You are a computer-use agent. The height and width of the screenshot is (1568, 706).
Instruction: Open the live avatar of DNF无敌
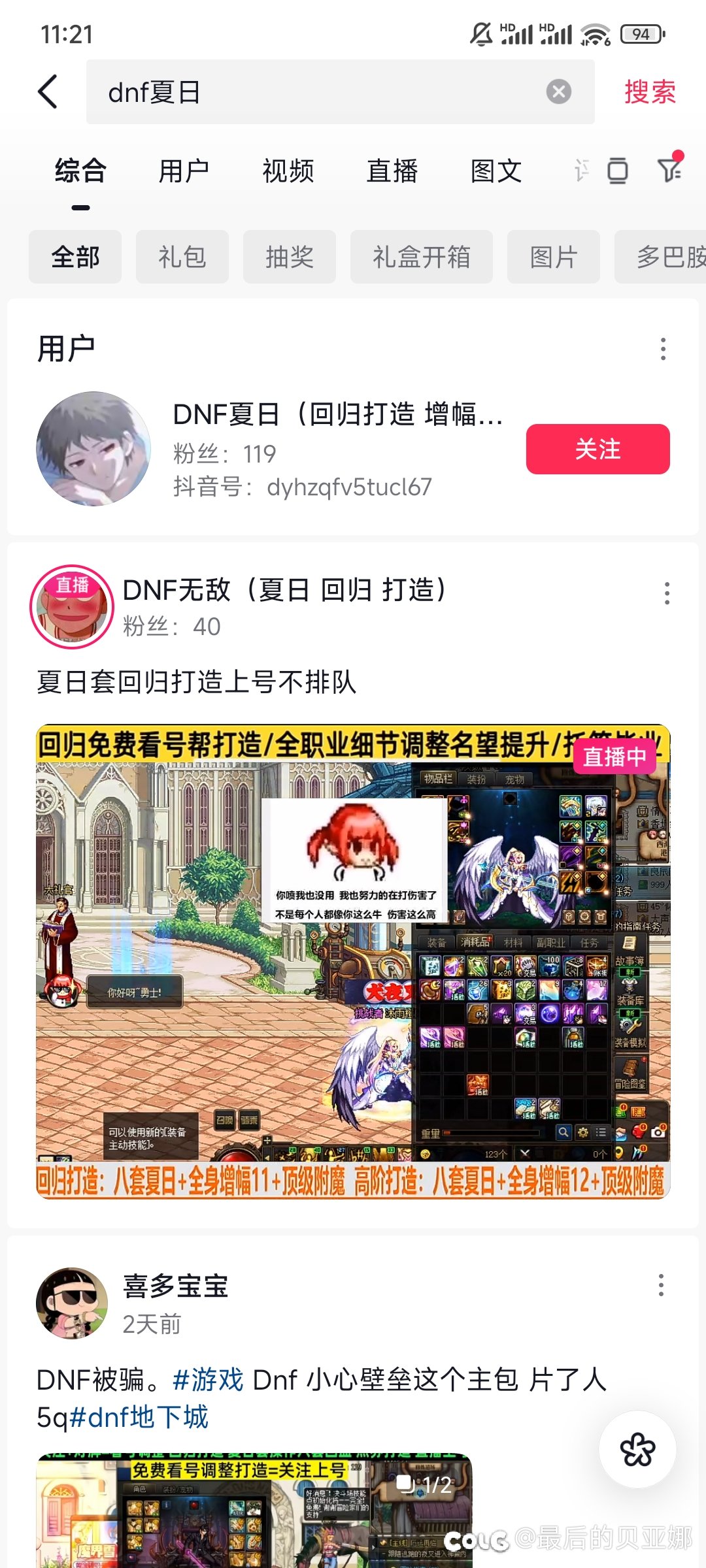click(x=72, y=607)
